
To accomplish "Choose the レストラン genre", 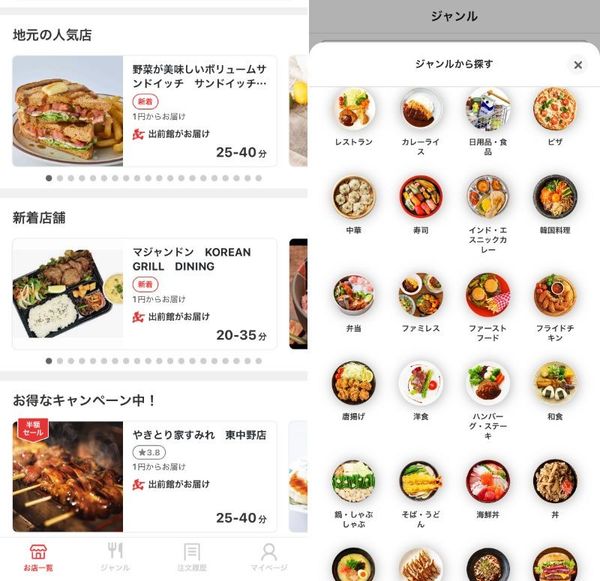I will pyautogui.click(x=354, y=118).
